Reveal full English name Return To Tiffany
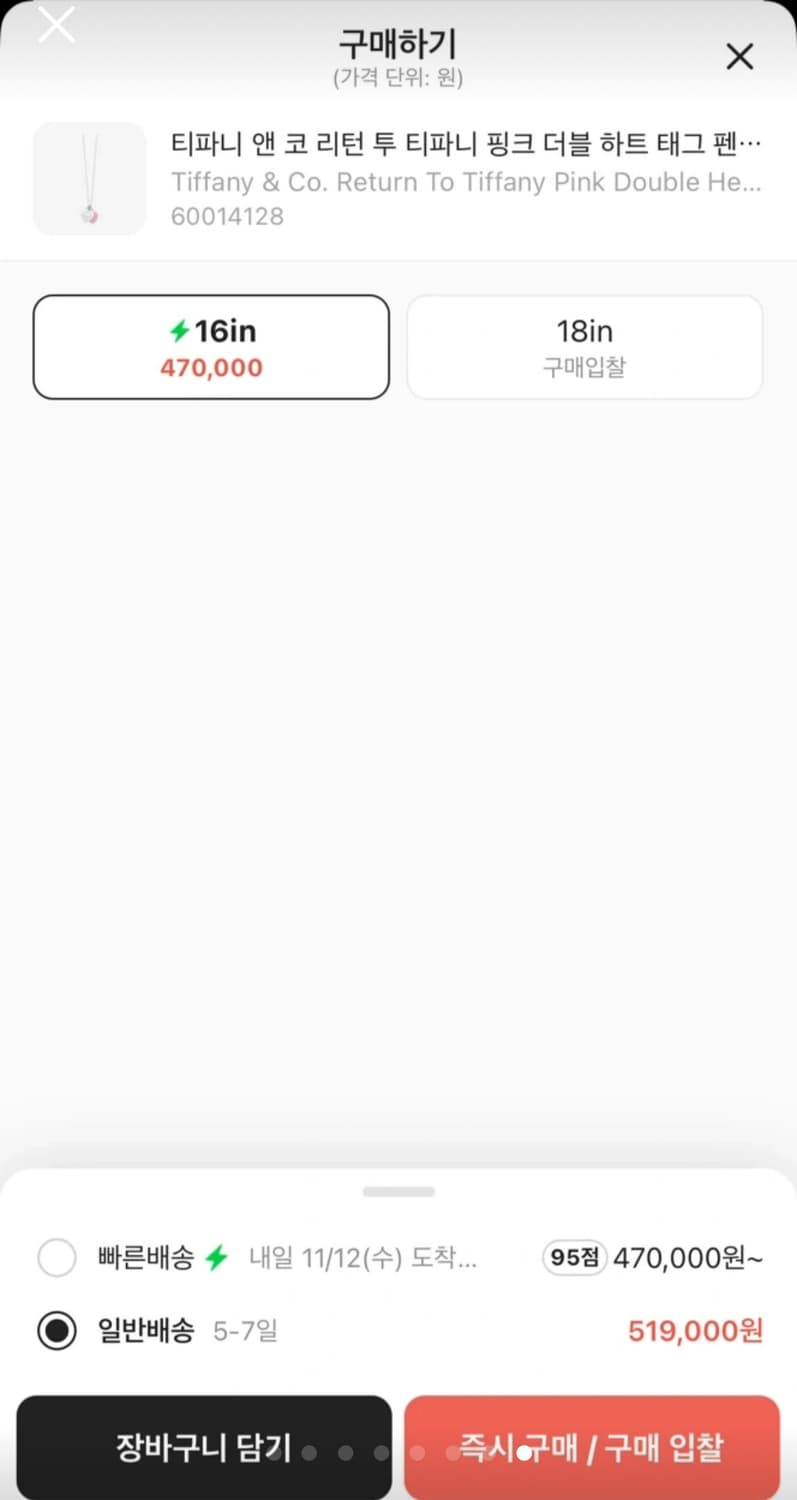 [460, 182]
